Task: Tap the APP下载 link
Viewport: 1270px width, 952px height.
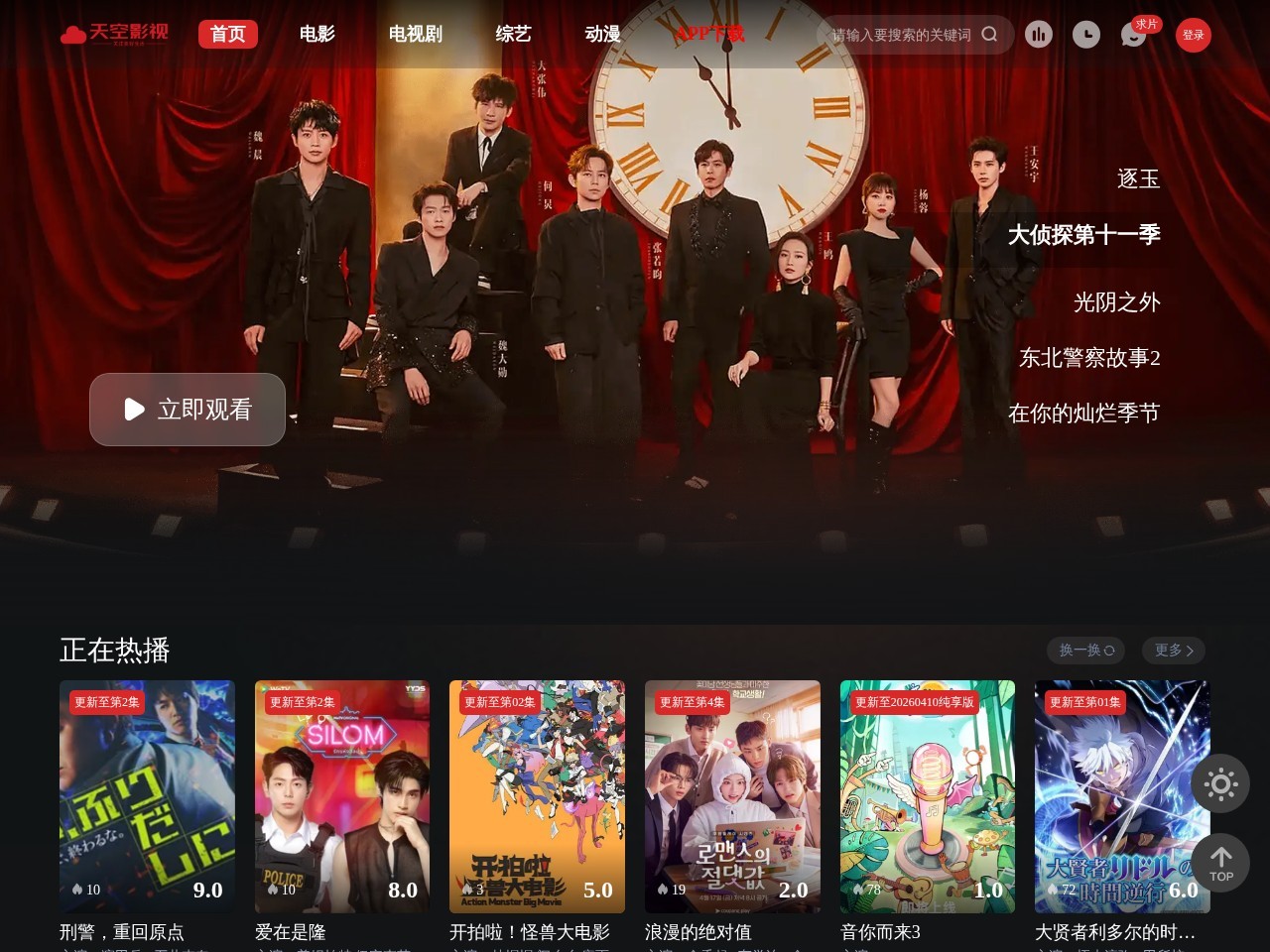Action: tap(709, 34)
